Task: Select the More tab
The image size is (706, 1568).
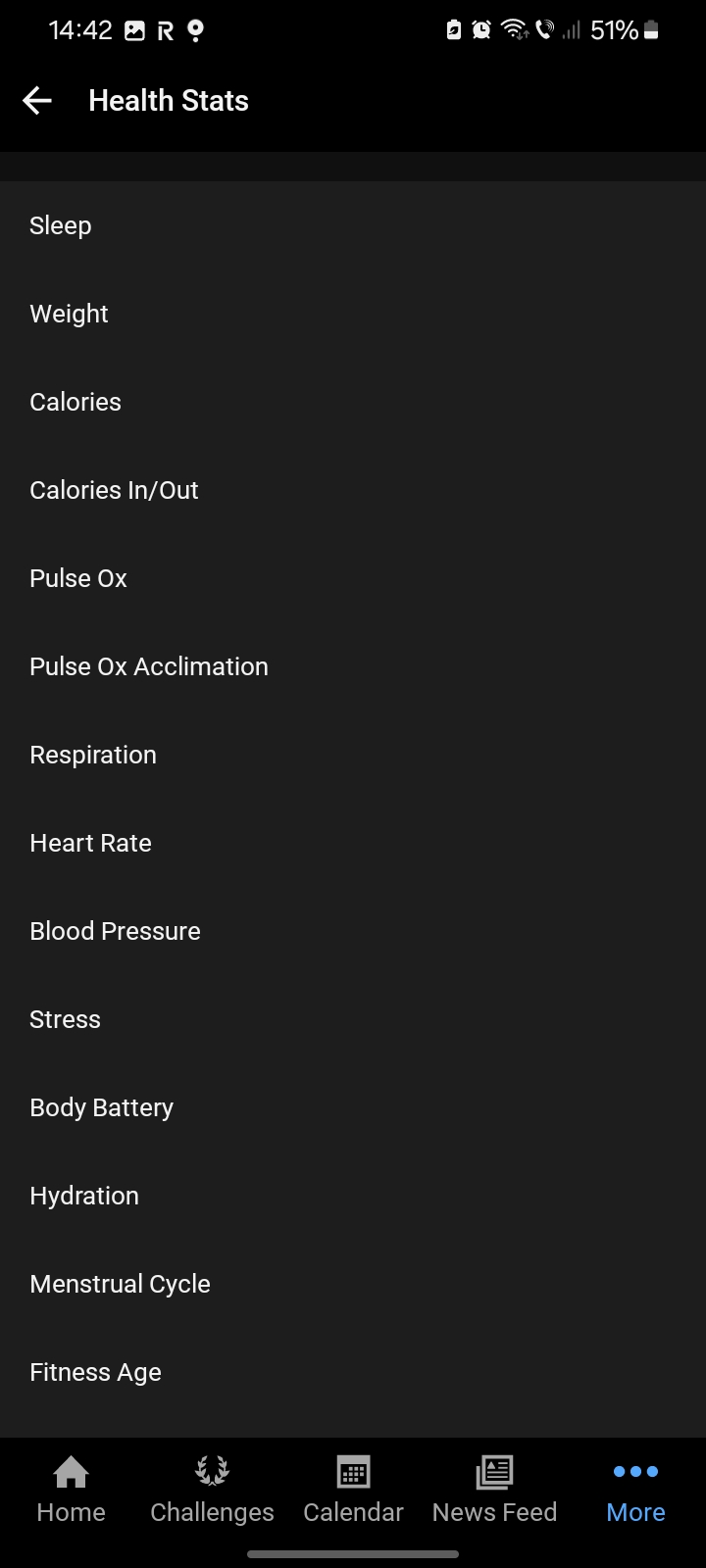Action: point(635,1490)
